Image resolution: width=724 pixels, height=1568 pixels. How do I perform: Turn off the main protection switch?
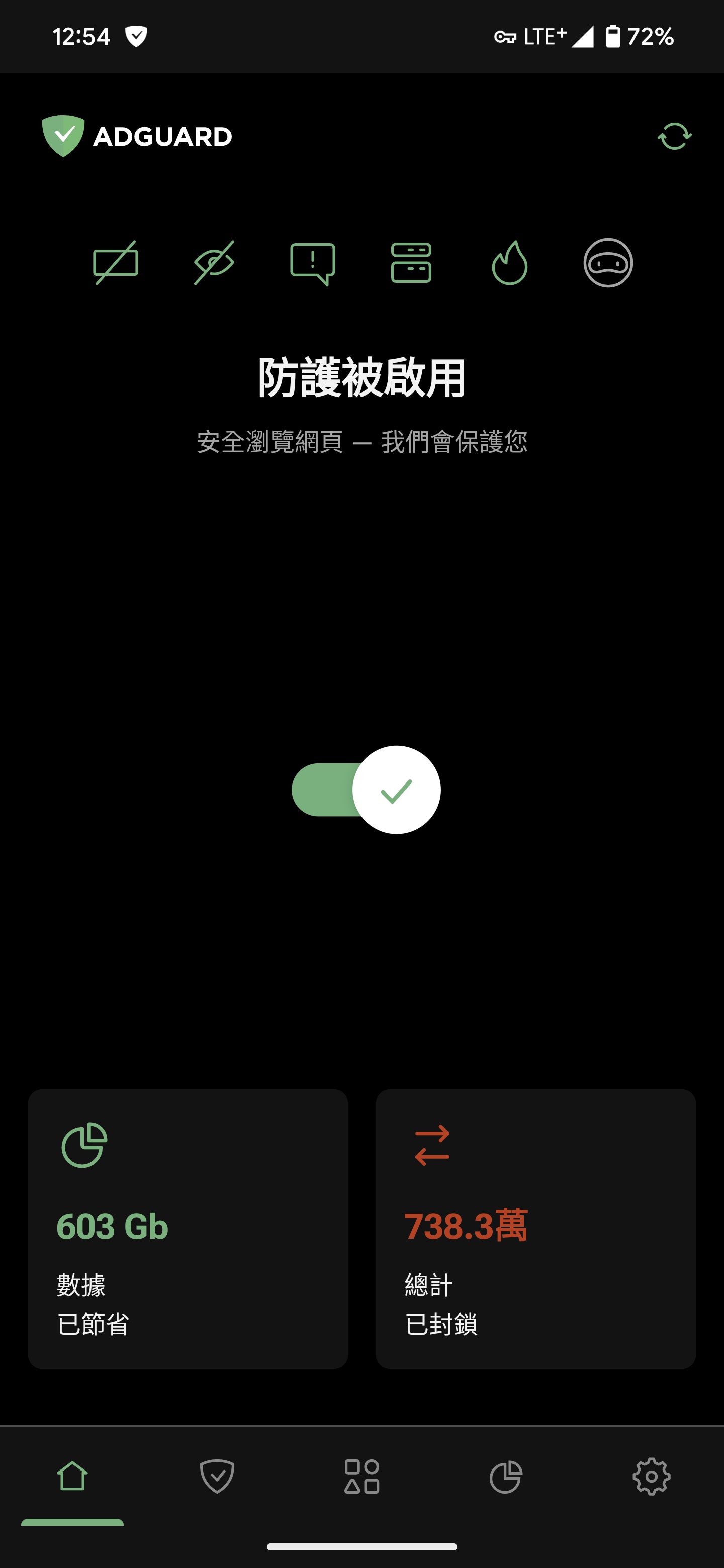366,790
